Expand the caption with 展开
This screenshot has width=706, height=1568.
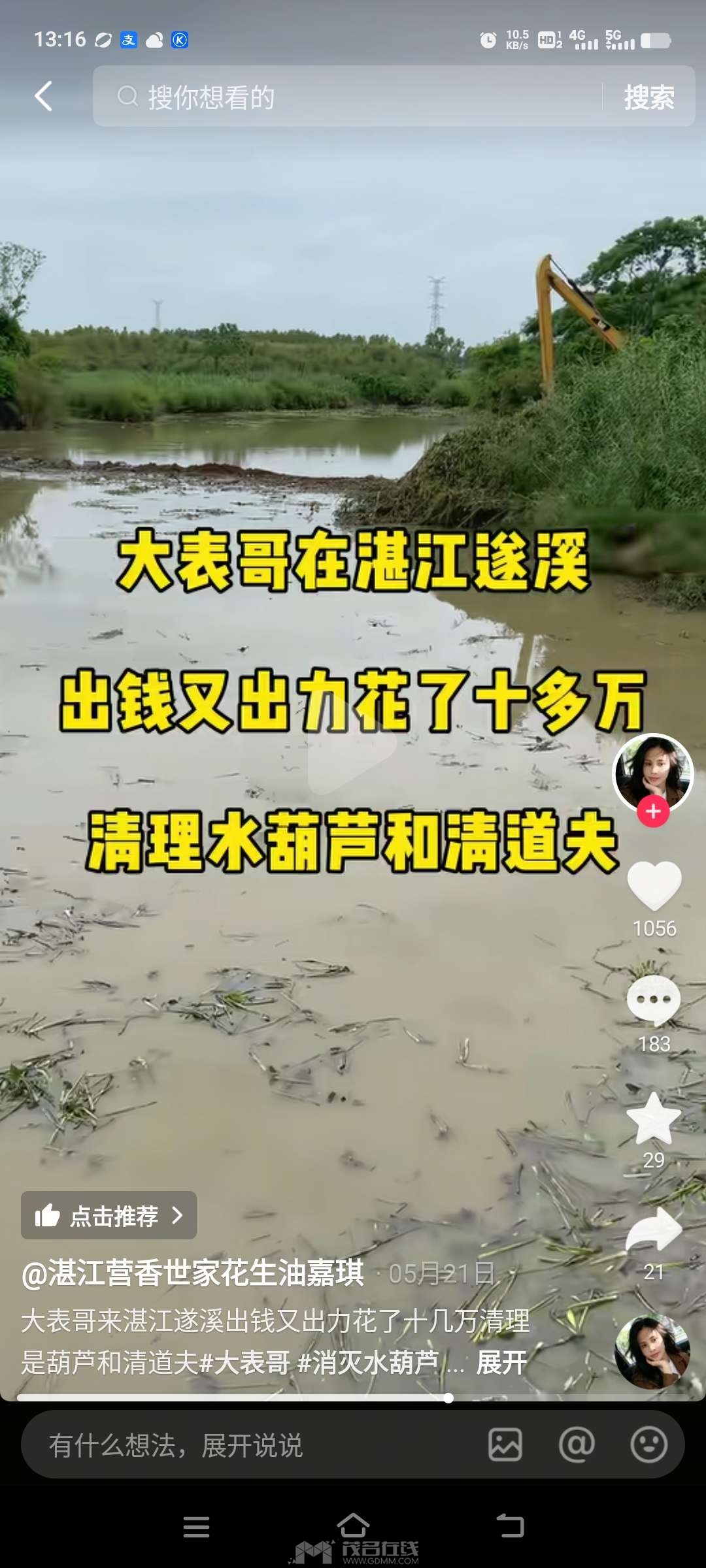pos(501,1363)
